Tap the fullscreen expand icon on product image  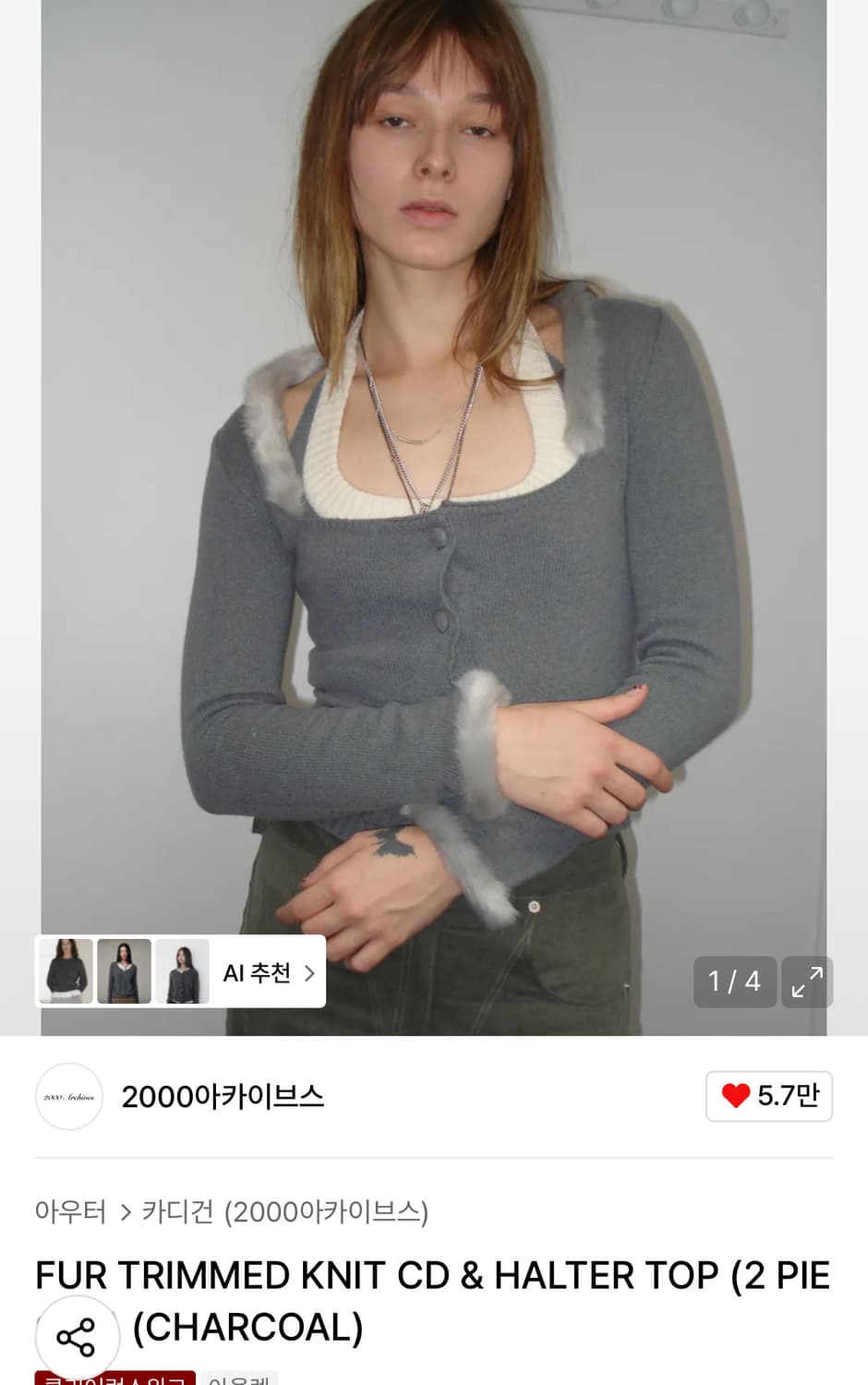pyautogui.click(x=808, y=982)
